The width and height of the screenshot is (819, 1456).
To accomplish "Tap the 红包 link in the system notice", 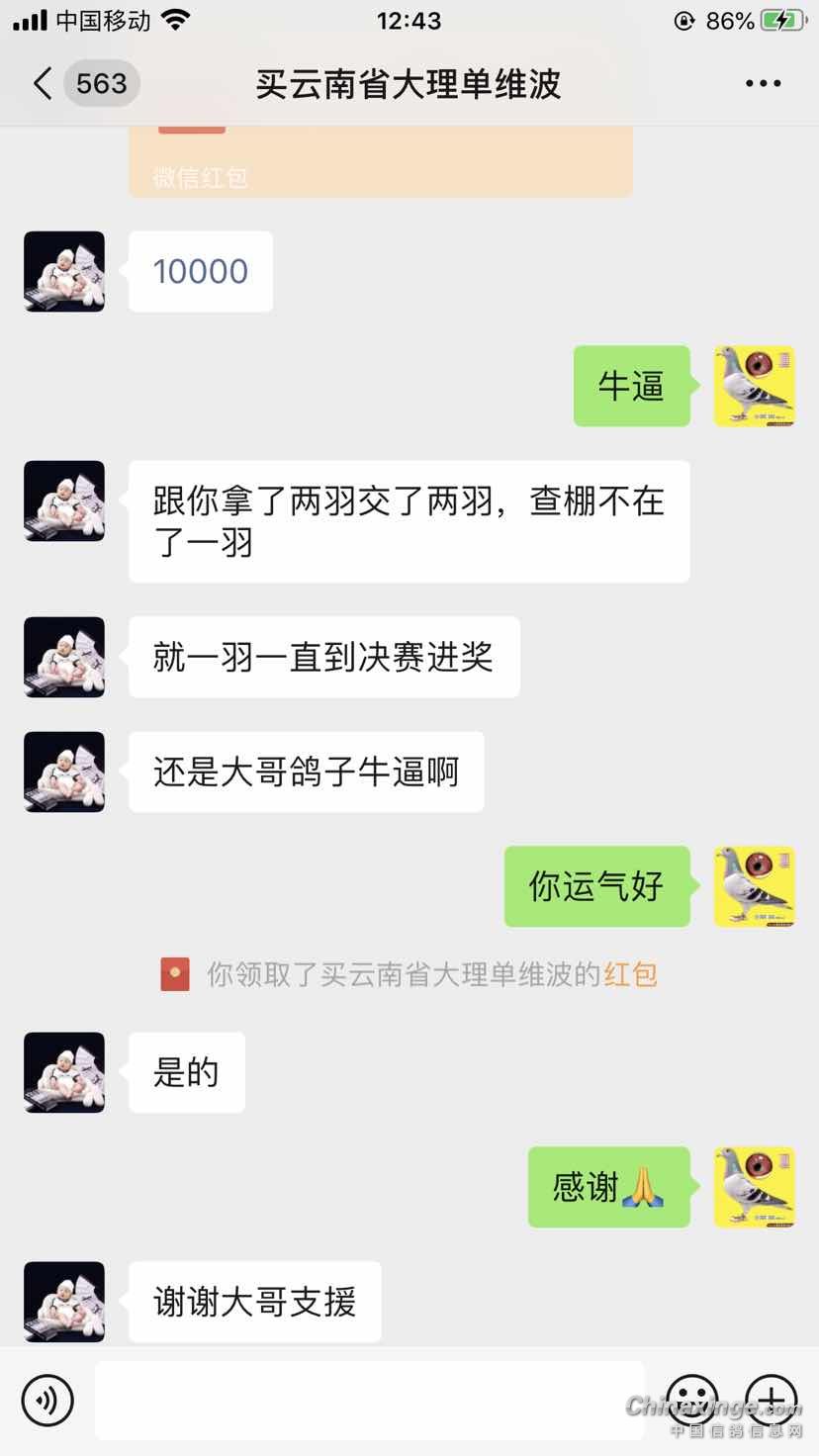I will tap(630, 975).
